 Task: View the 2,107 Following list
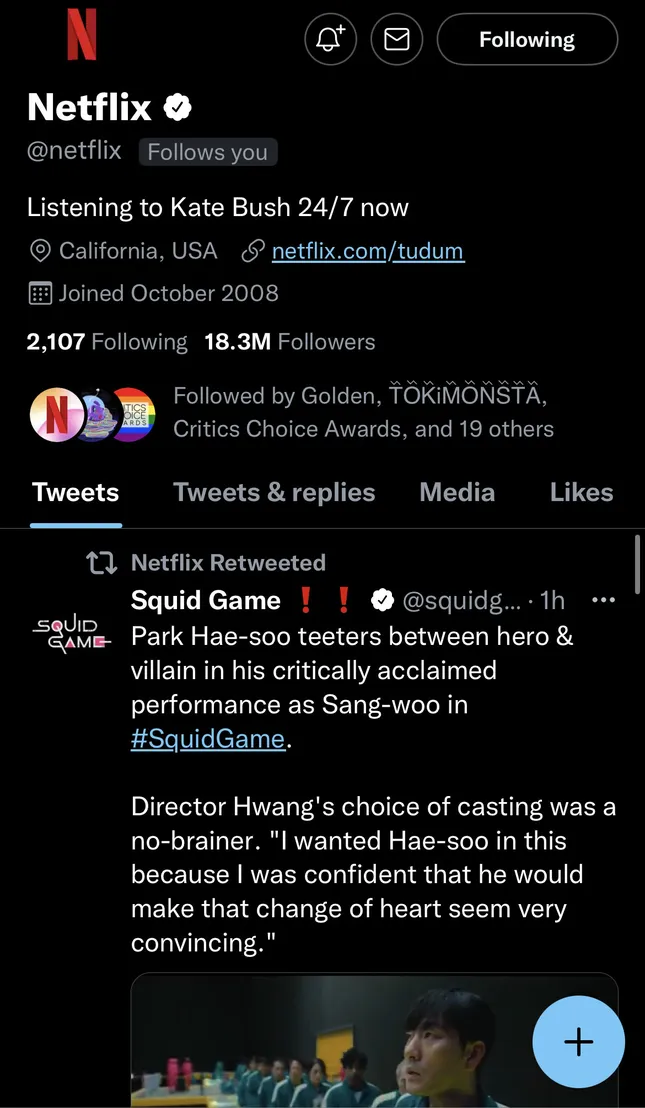tap(106, 342)
